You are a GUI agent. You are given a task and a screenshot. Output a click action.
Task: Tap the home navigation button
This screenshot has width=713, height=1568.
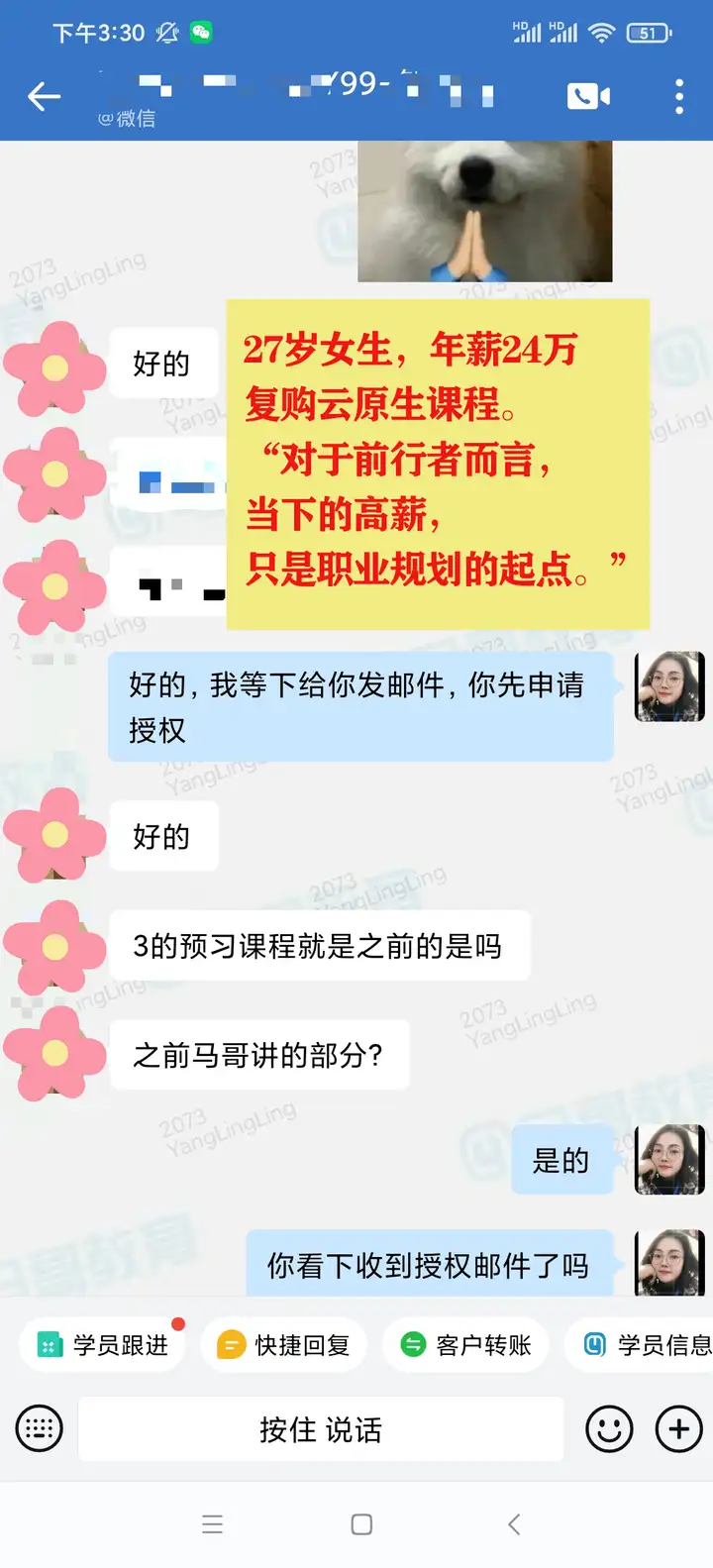click(x=362, y=1523)
